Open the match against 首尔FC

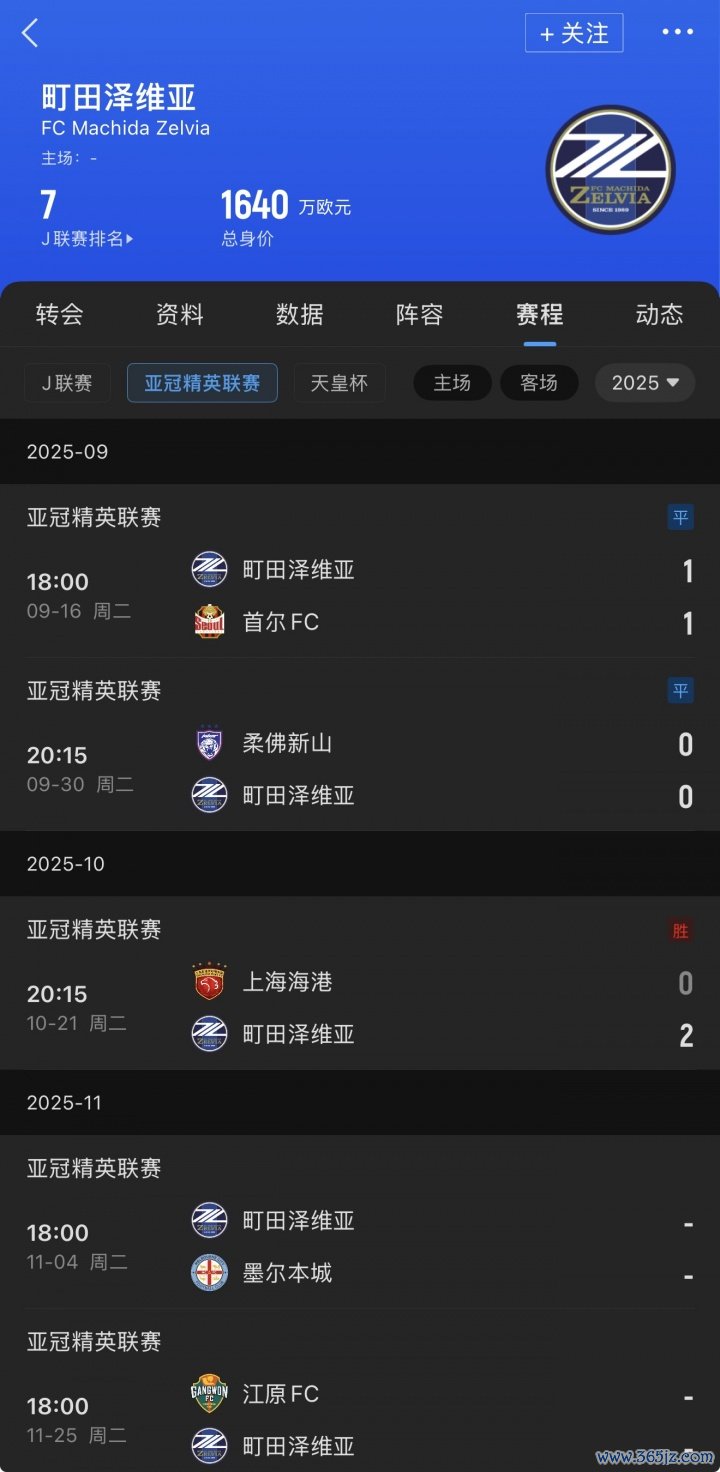pyautogui.click(x=360, y=596)
